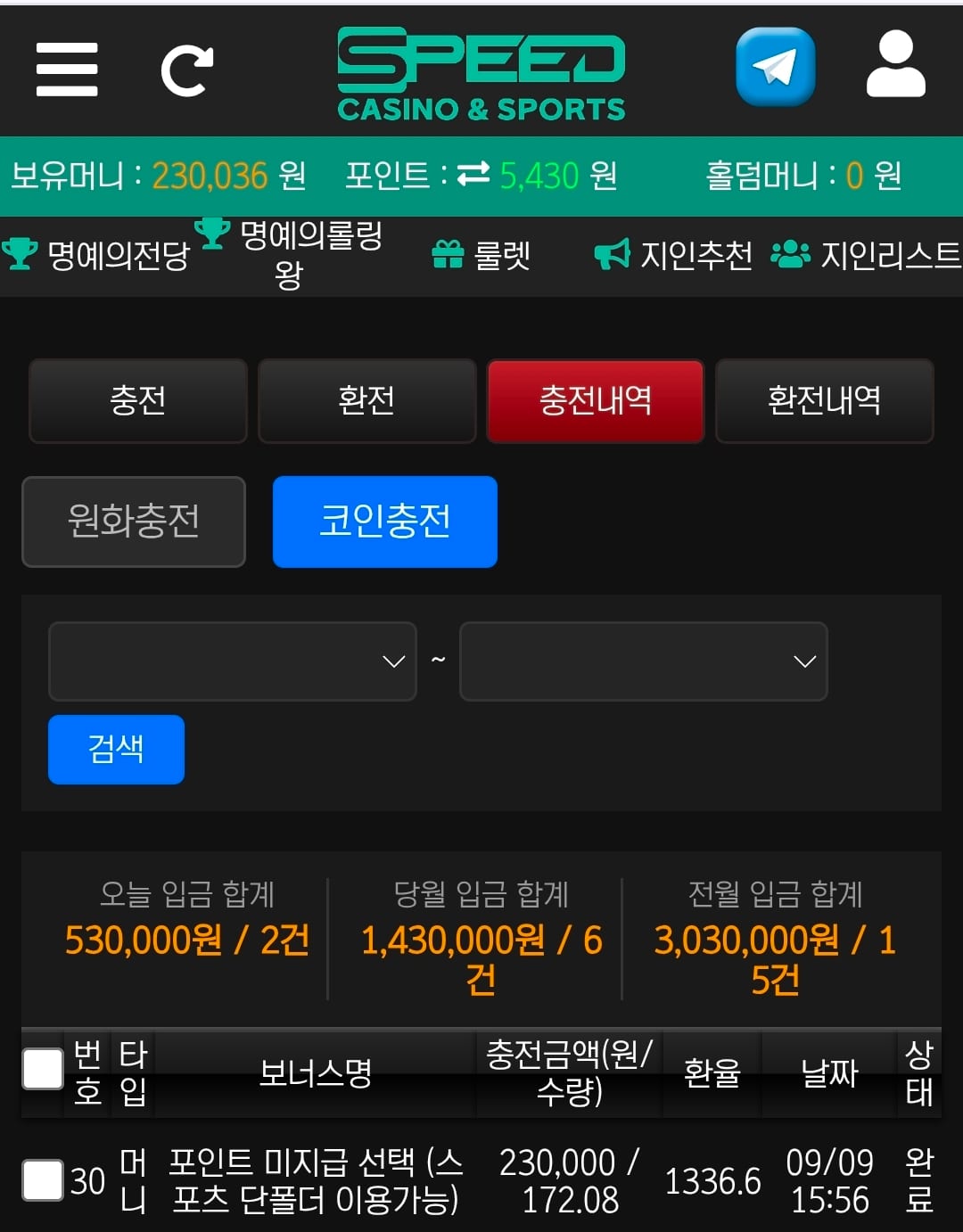Open the 룰렛 roulette link
The width and height of the screenshot is (963, 1232).
coord(481,256)
